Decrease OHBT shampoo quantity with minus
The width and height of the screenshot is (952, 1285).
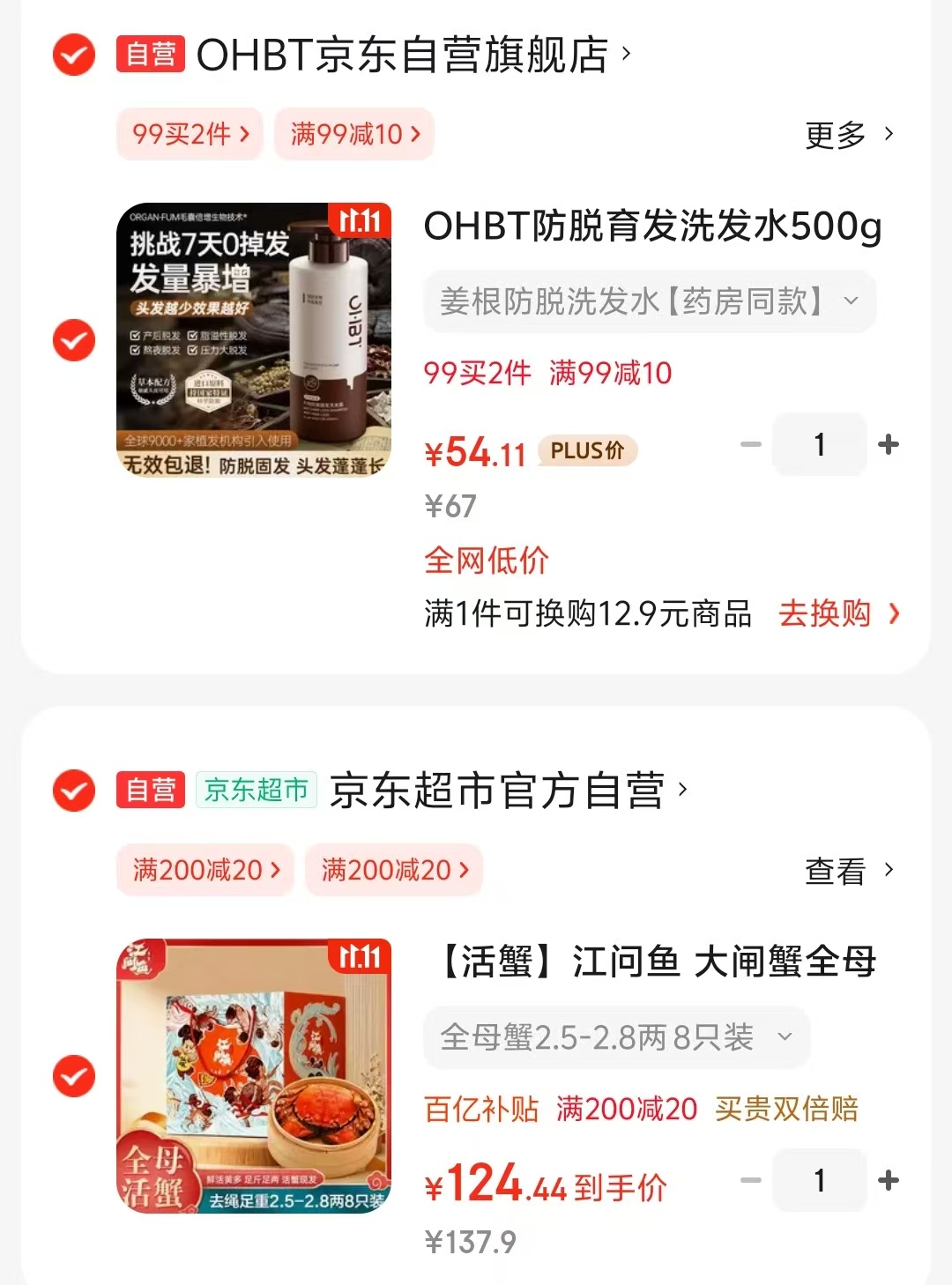[x=751, y=444]
